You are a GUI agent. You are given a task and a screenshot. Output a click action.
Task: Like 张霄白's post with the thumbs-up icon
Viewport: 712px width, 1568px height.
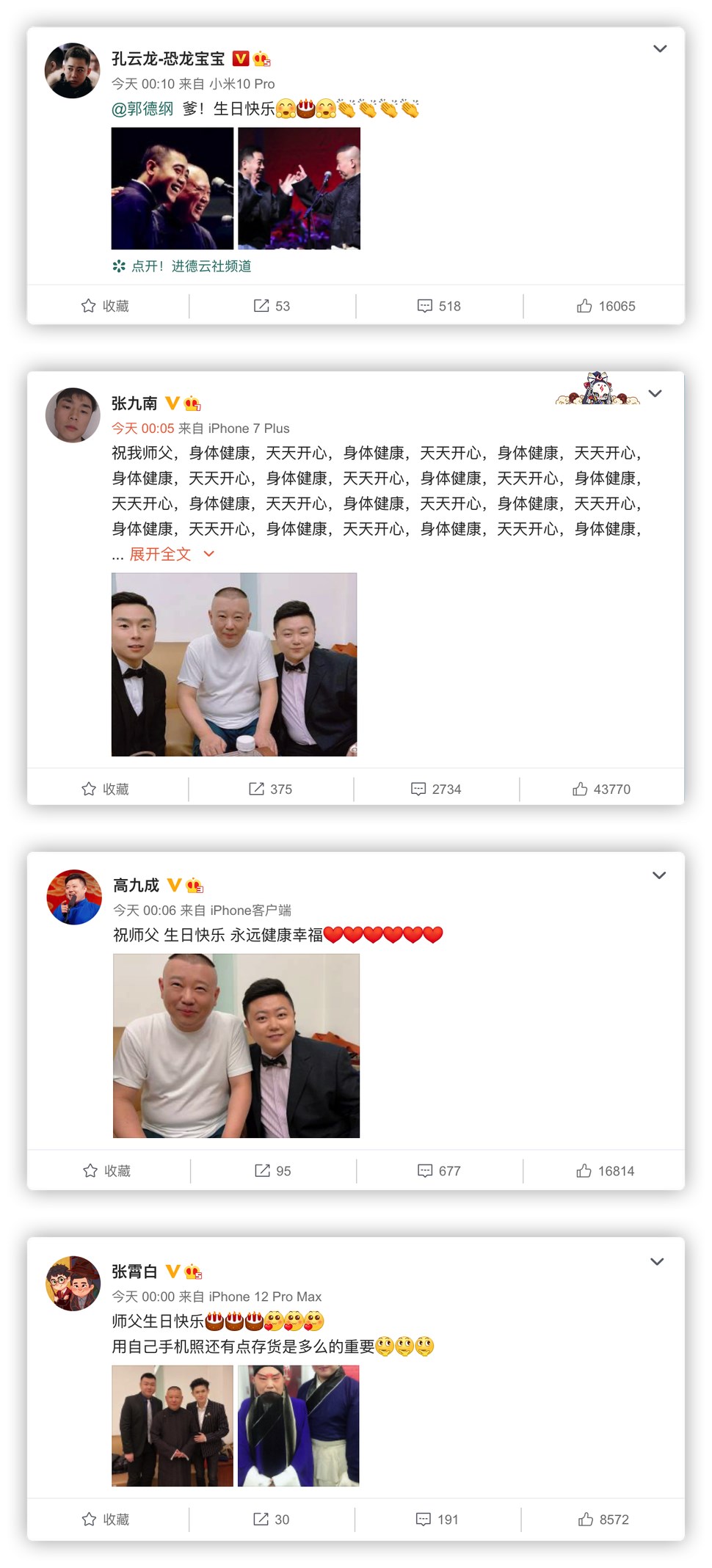(584, 1520)
